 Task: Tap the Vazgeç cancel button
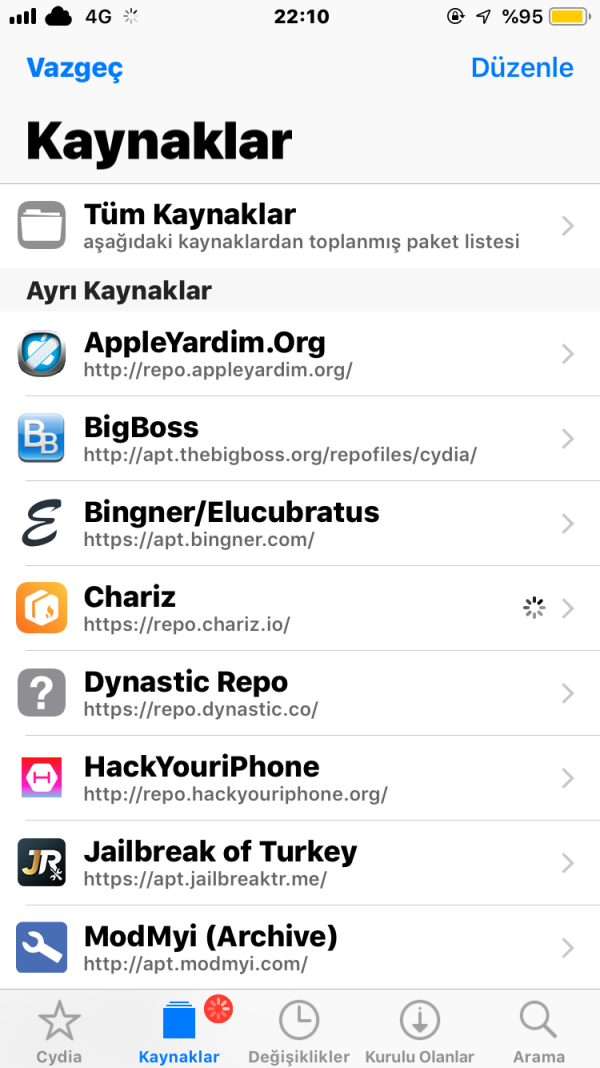[x=75, y=68]
